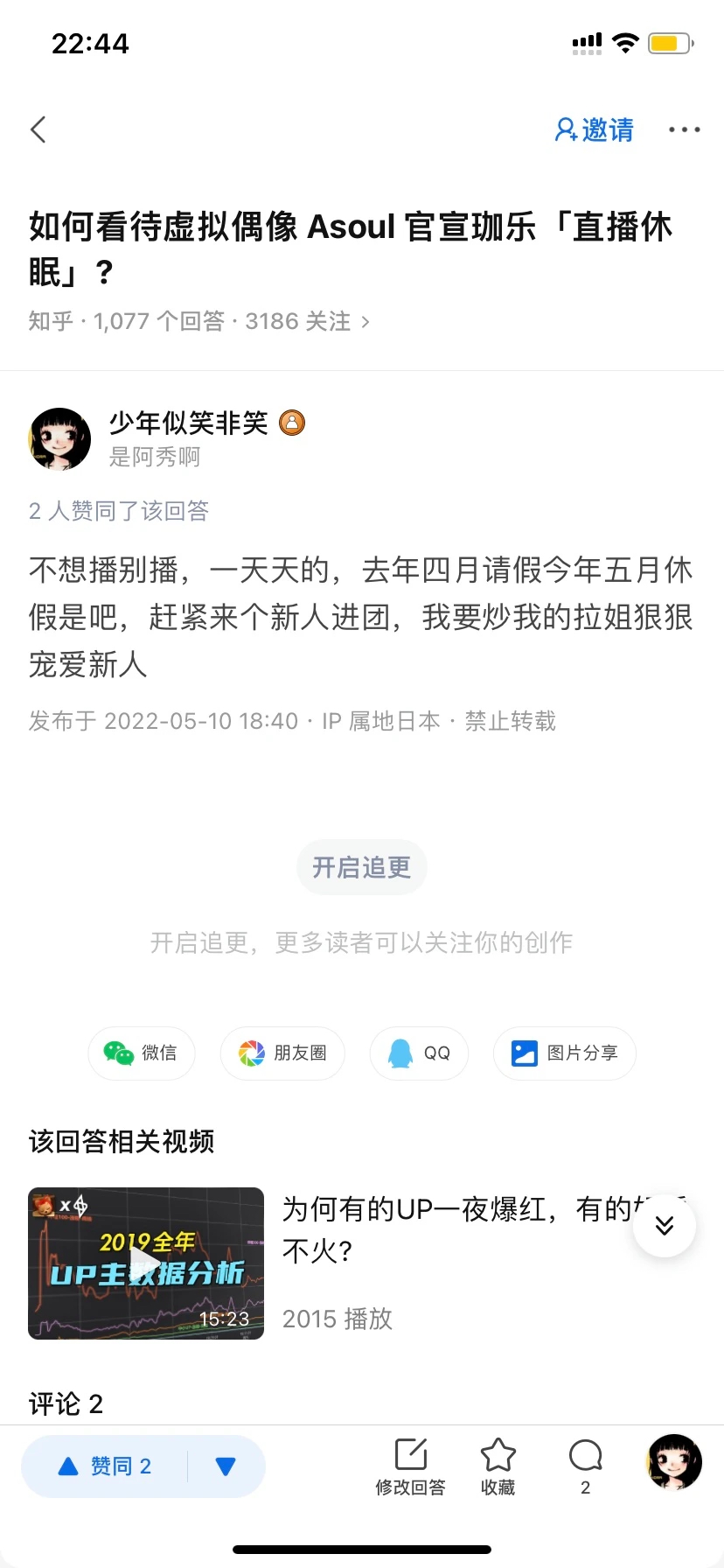
Task: Tap 修改回答 to edit the answer
Action: point(410,1466)
